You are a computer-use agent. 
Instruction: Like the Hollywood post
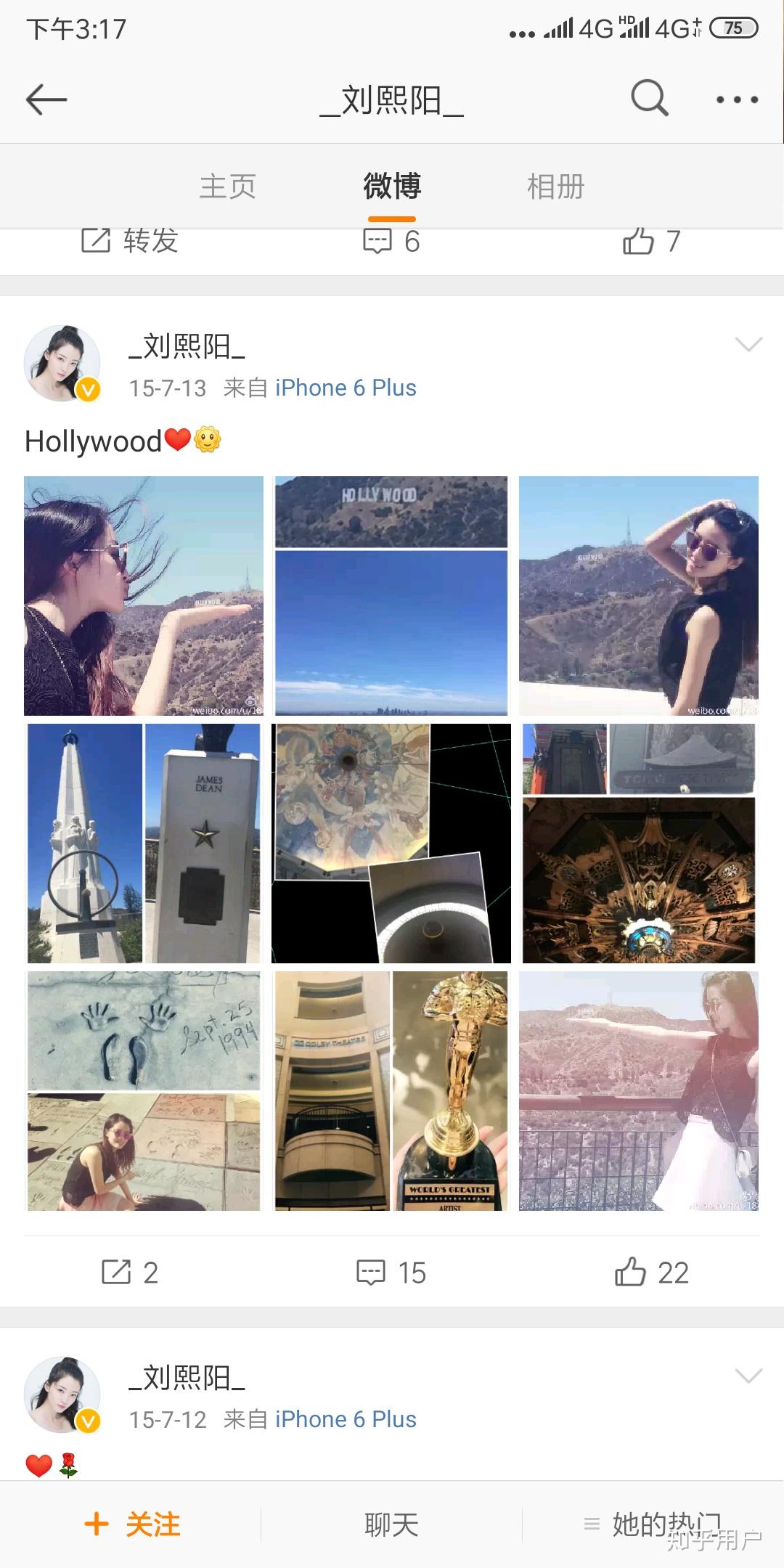pyautogui.click(x=651, y=1273)
